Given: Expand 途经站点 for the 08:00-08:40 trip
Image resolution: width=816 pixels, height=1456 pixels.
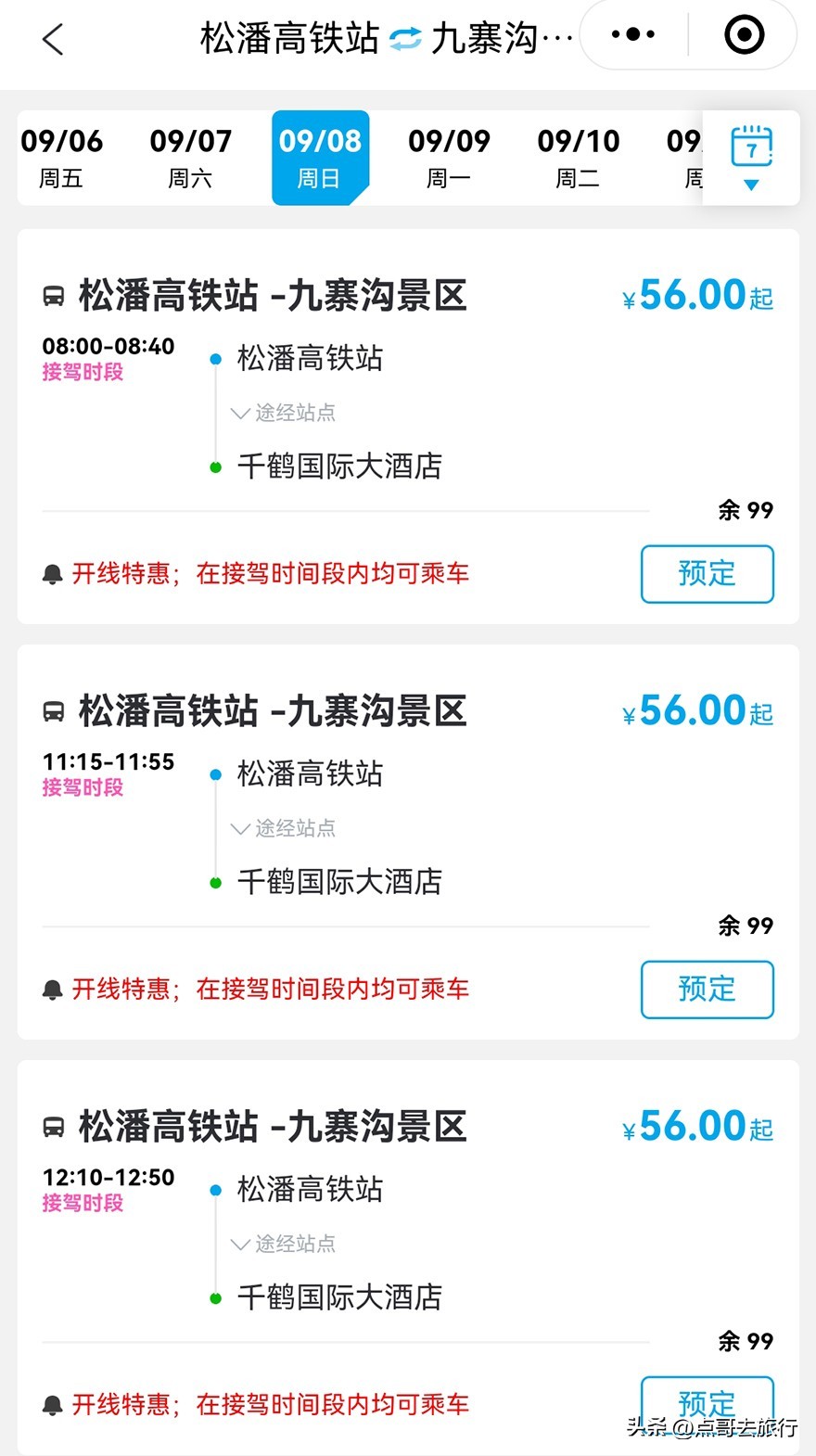Looking at the screenshot, I should (x=283, y=413).
